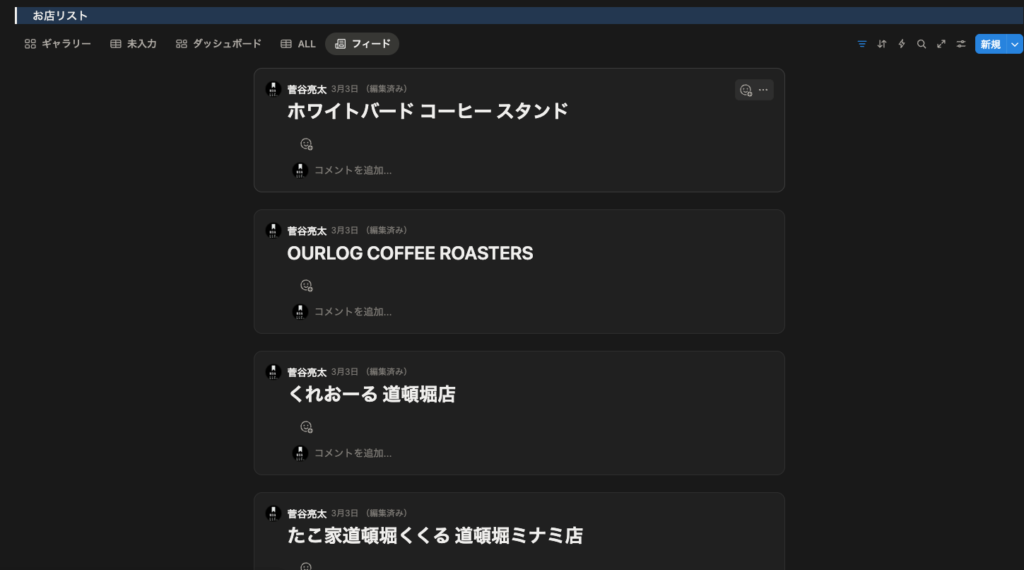The width and height of the screenshot is (1024, 570).
Task: Add a comment on OURLOG COFFEE ROASTERS
Action: click(x=353, y=312)
